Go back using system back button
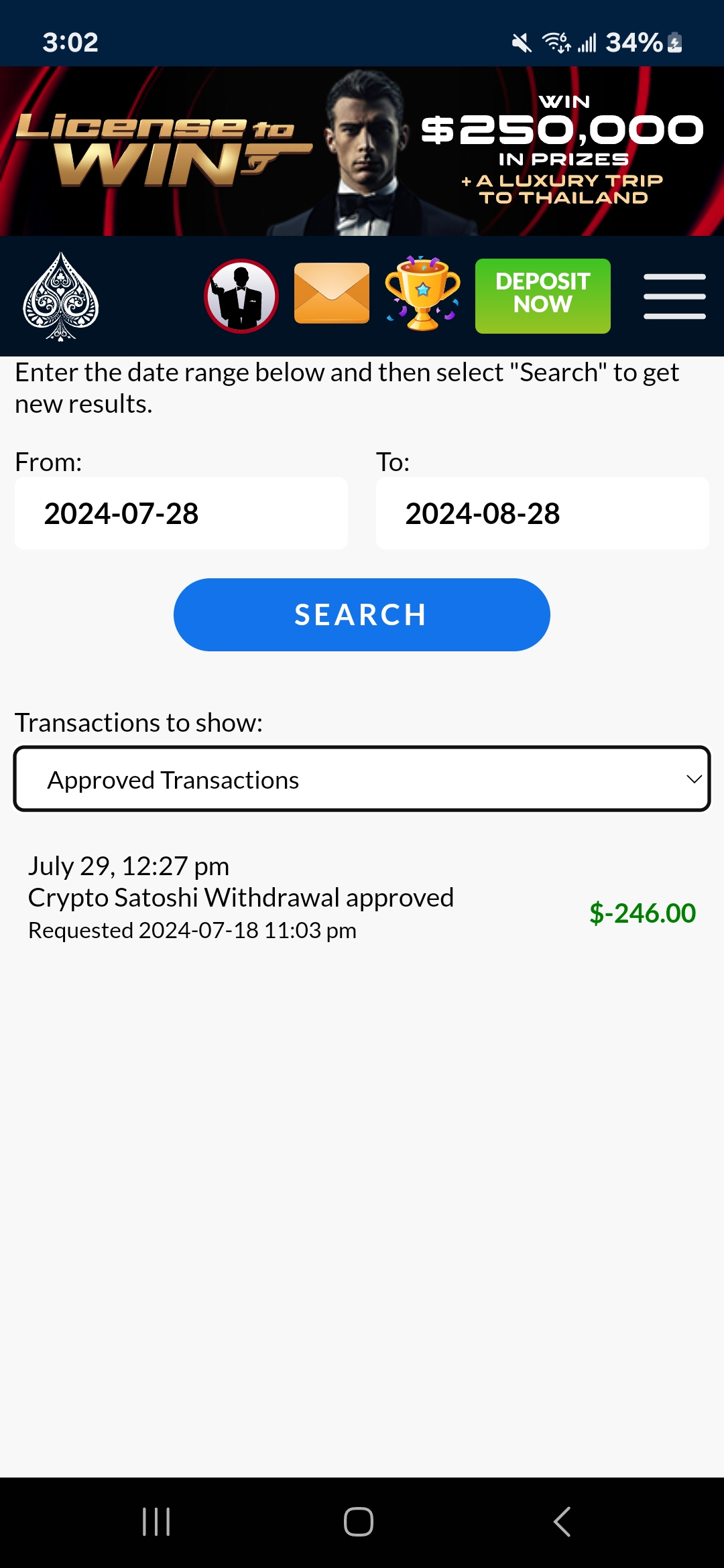The height and width of the screenshot is (1568, 724). point(562,1522)
